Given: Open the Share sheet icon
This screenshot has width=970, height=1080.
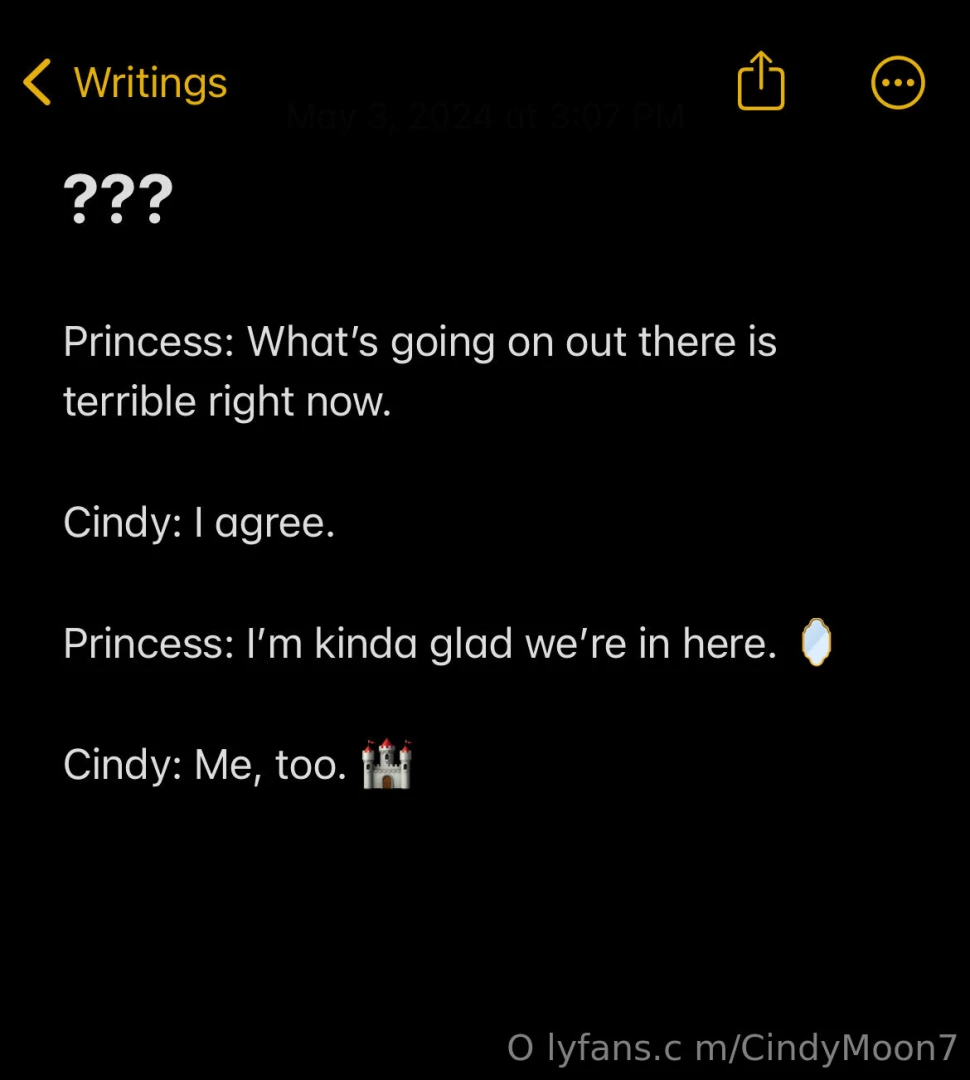Looking at the screenshot, I should 761,82.
